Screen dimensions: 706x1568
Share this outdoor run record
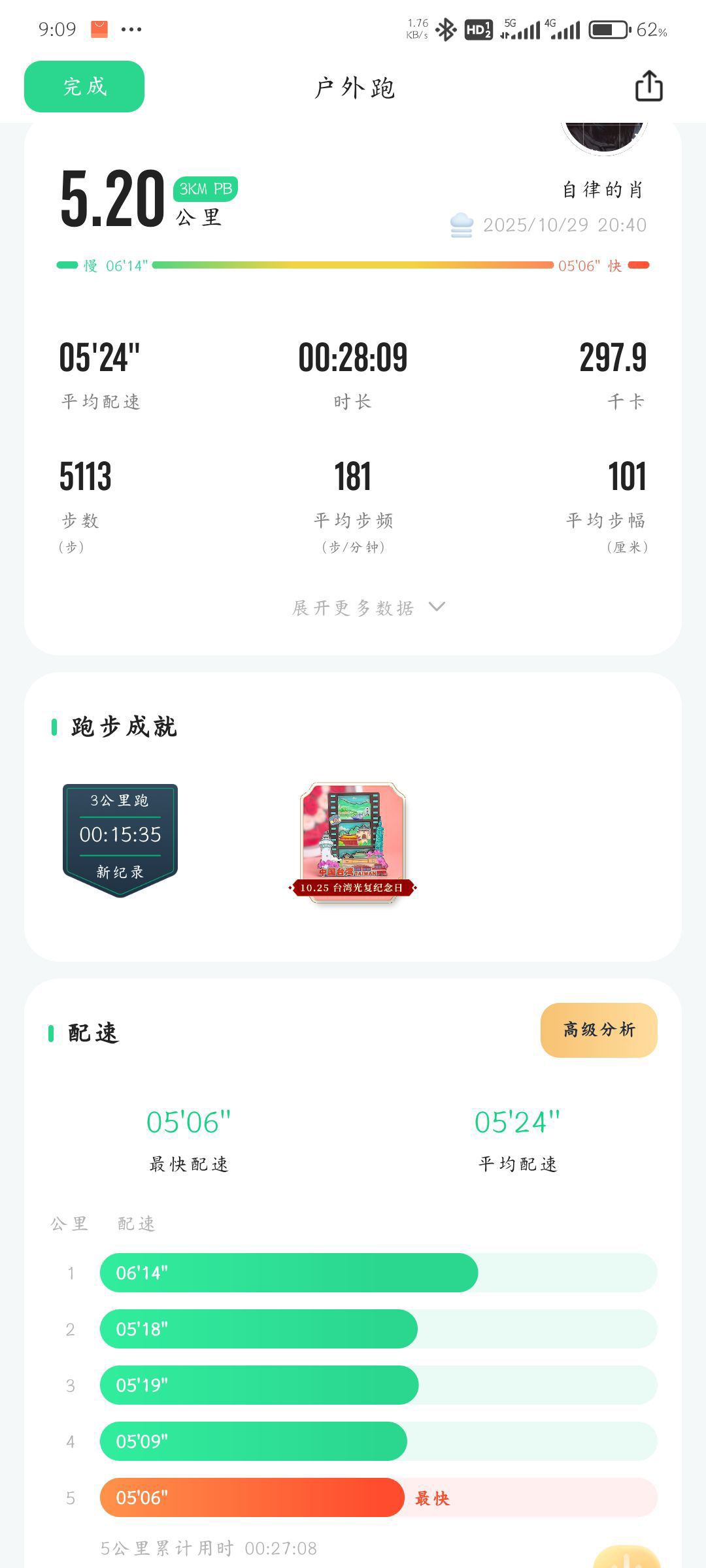[x=648, y=86]
